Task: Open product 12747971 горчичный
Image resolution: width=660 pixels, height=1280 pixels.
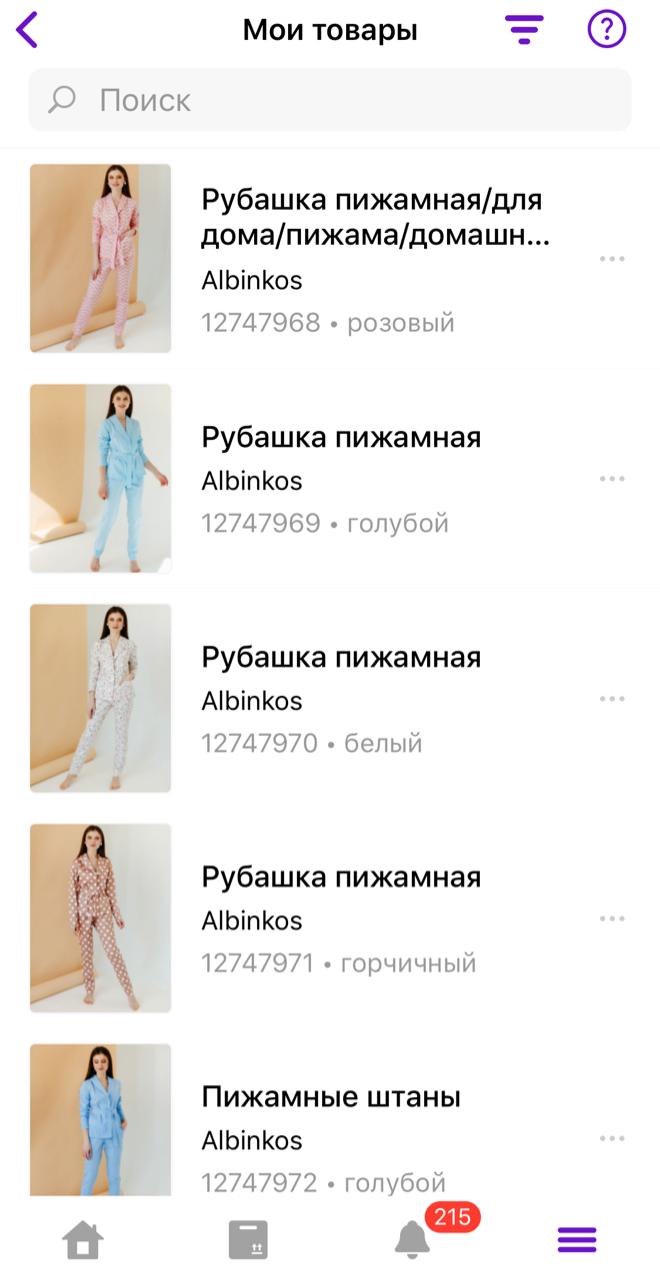Action: coord(340,919)
